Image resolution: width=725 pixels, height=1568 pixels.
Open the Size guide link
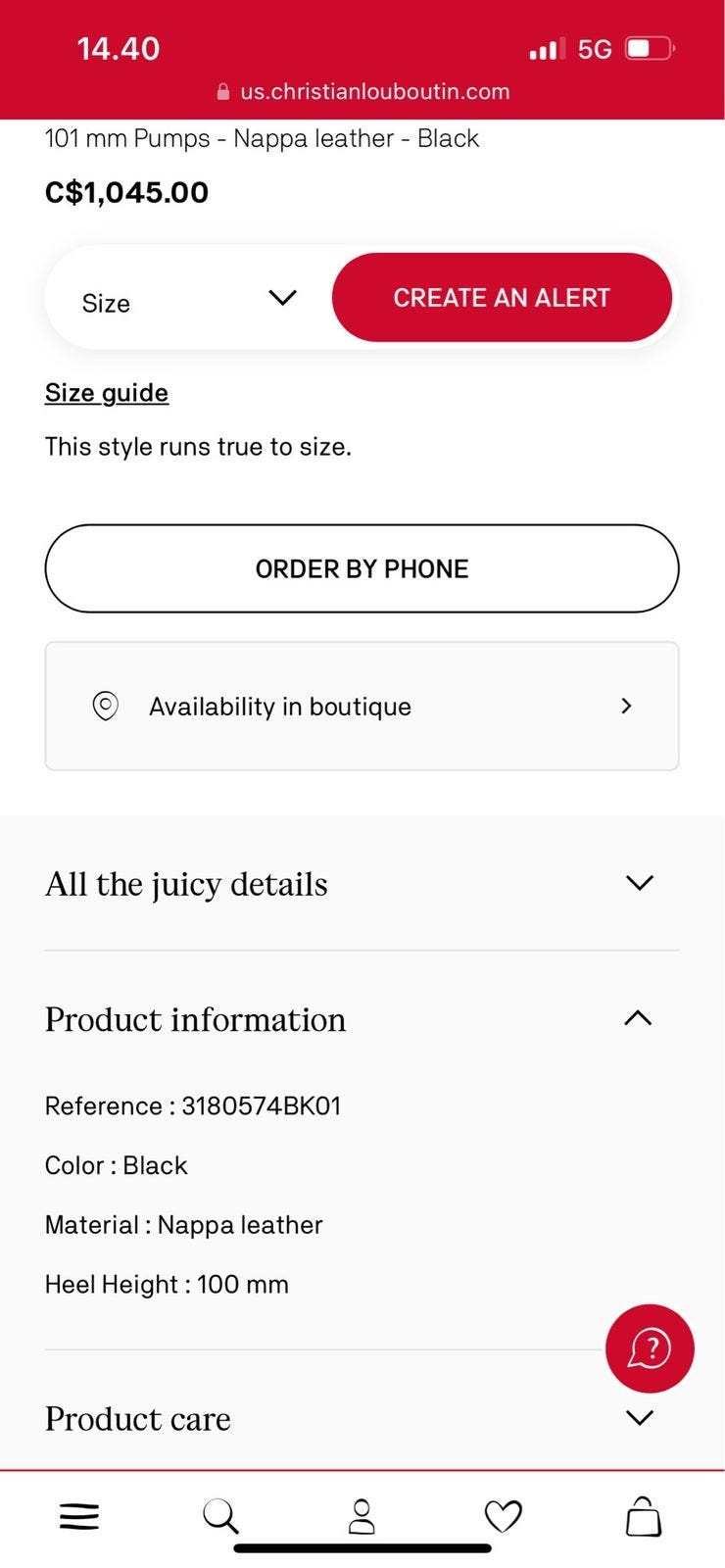[x=107, y=393]
